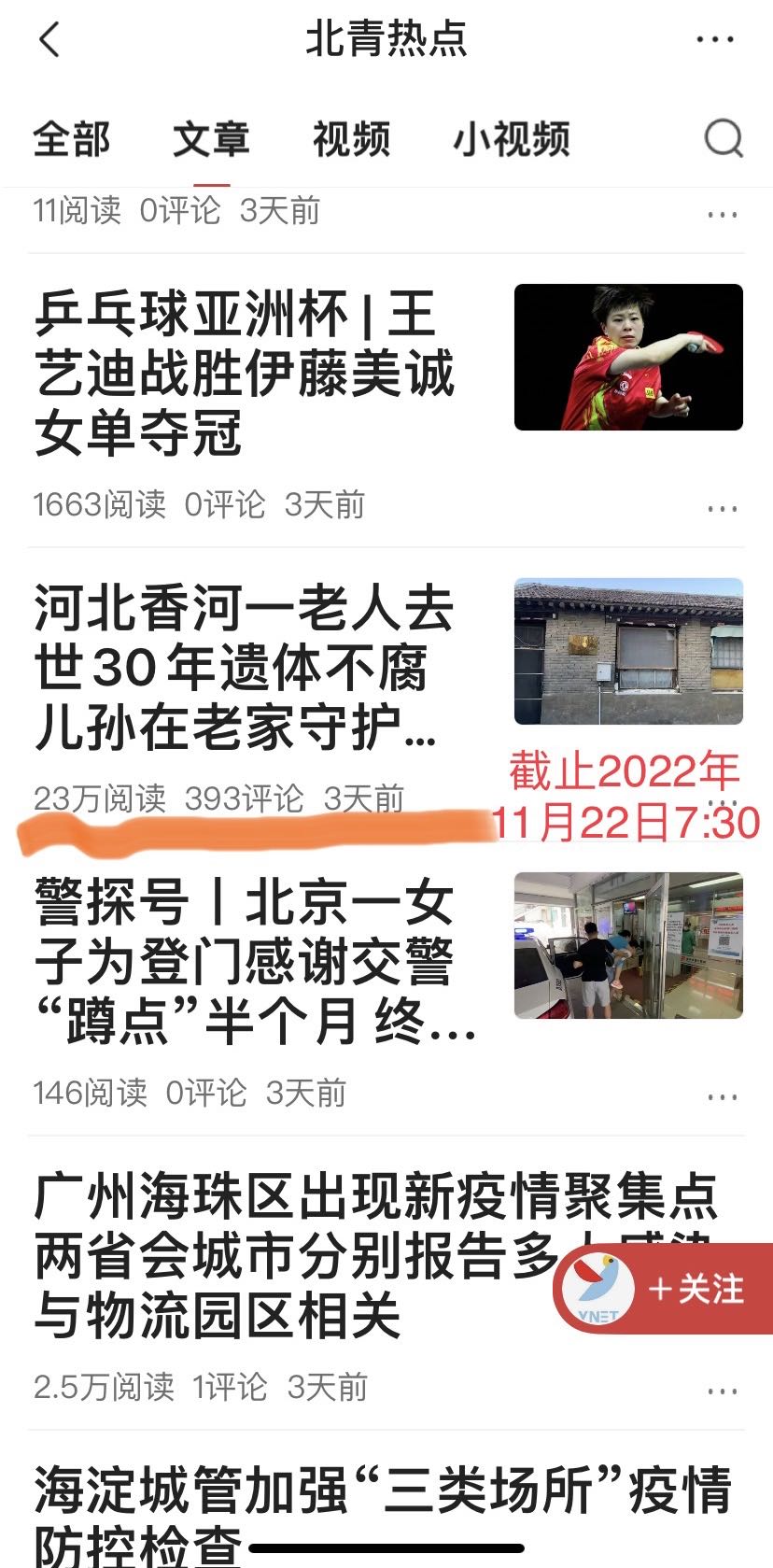773x1568 pixels.
Task: Open the top-right overflow menu
Action: [715, 40]
